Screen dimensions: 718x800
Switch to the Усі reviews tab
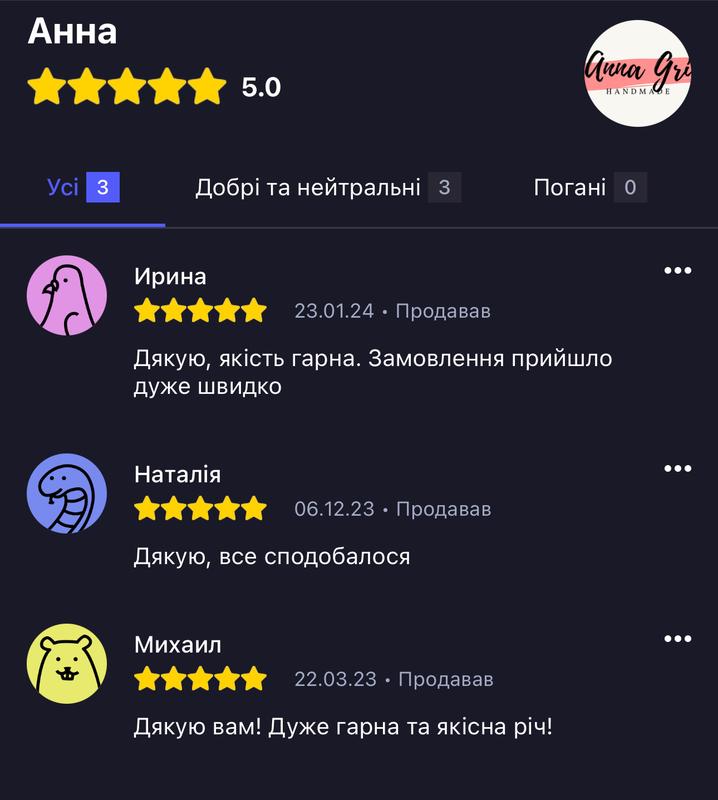click(82, 187)
